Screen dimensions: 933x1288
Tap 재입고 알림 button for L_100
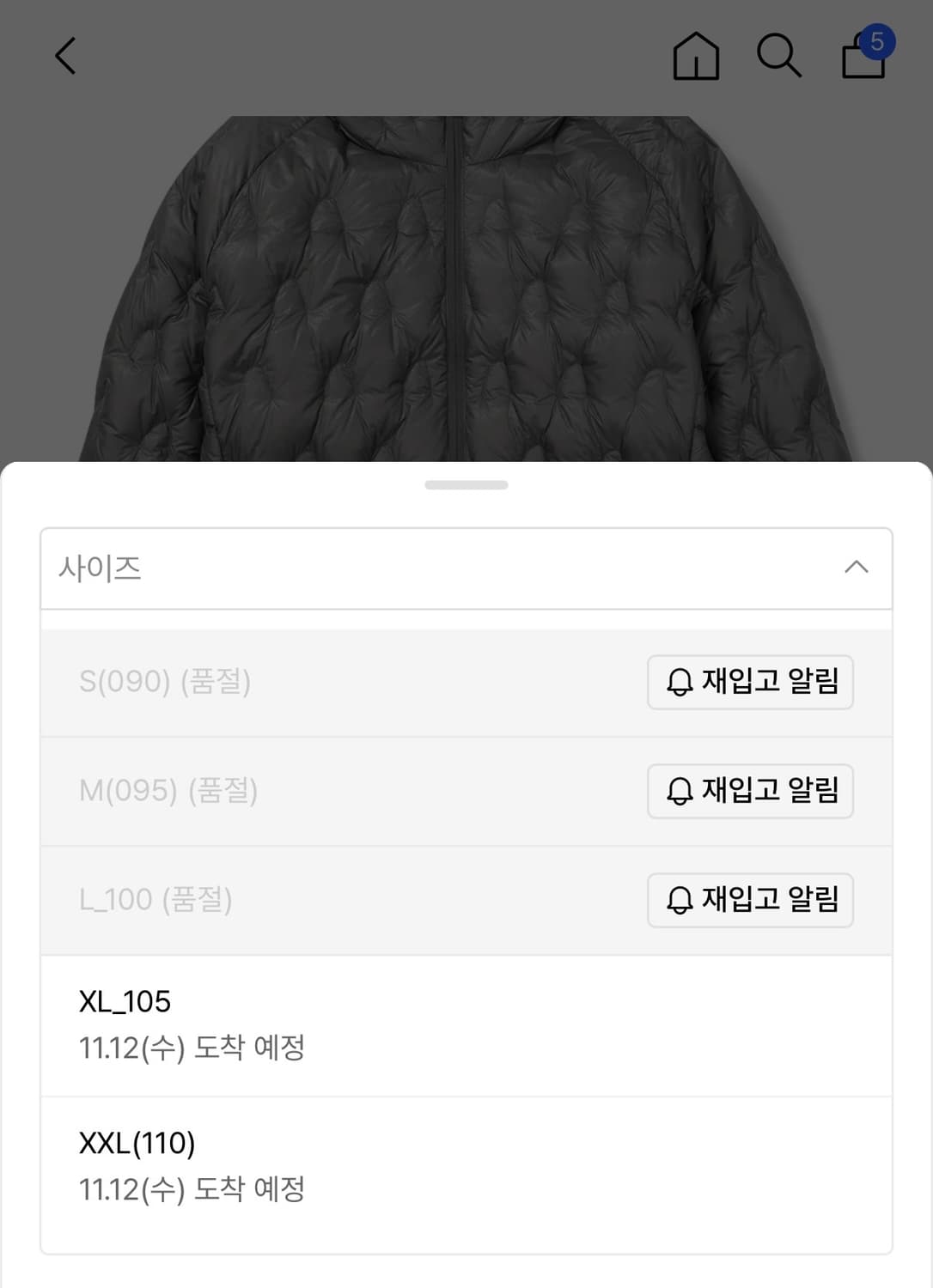(750, 900)
